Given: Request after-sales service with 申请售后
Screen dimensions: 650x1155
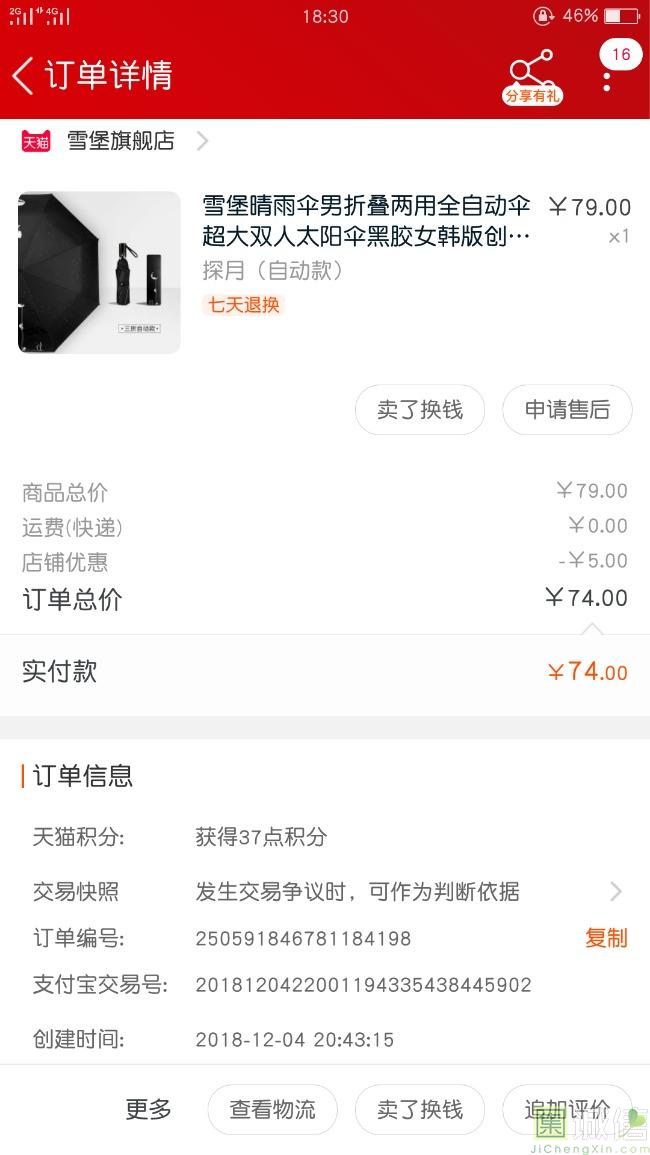Looking at the screenshot, I should point(567,410).
